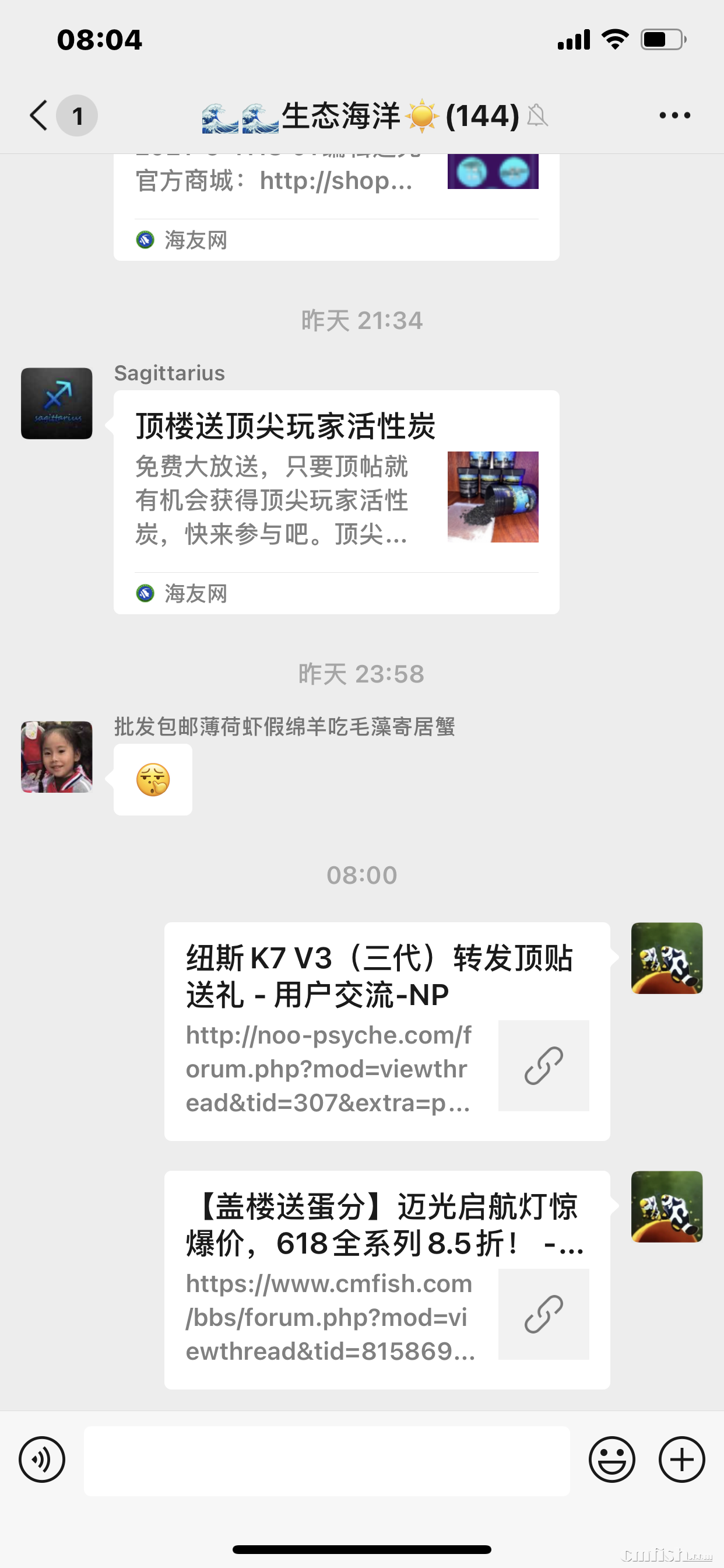Open avatar of 批发包邮薄荷虾 sender
The image size is (724, 1568).
tap(57, 757)
